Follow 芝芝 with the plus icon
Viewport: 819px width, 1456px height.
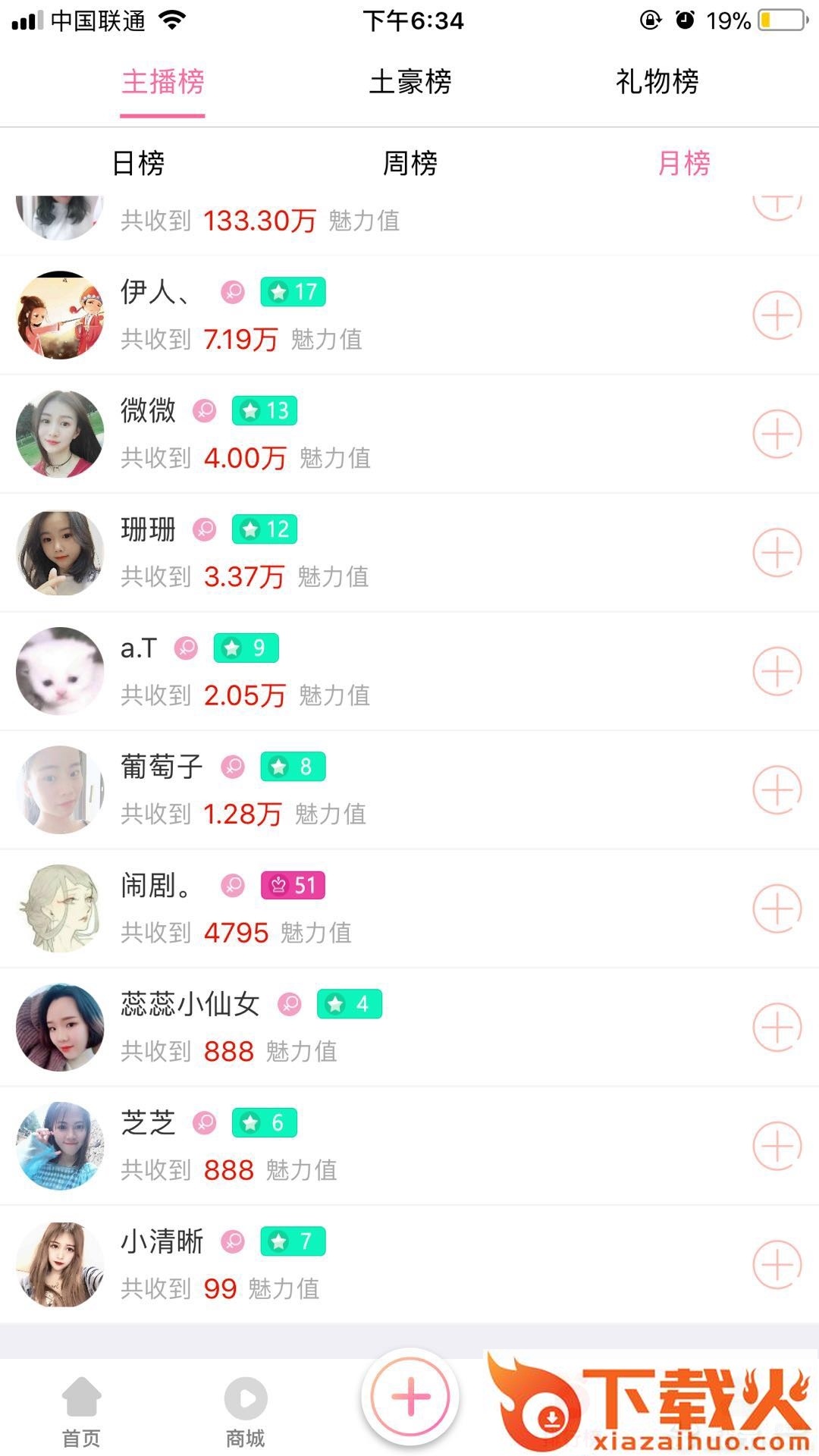pos(777,1146)
